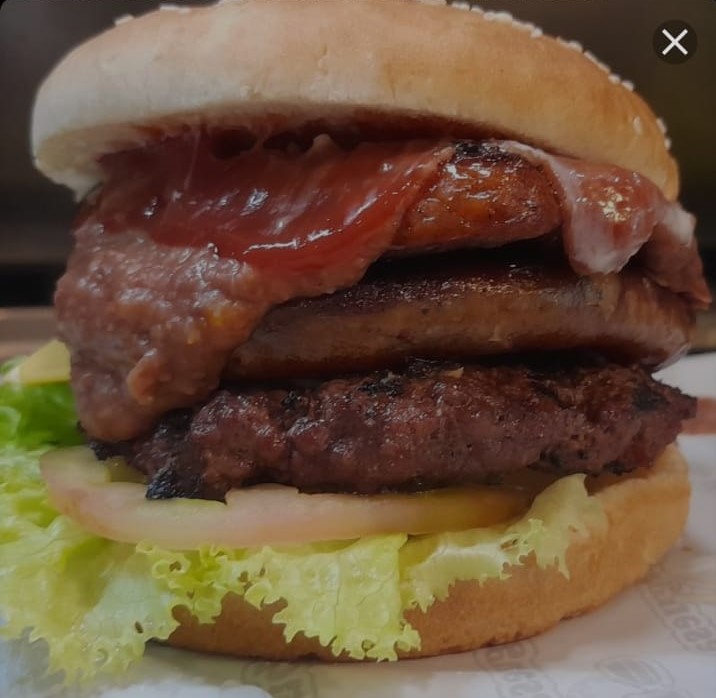Viewport: 716px width, 698px height.
Task: Close the burger photo viewer
Action: 675,42
